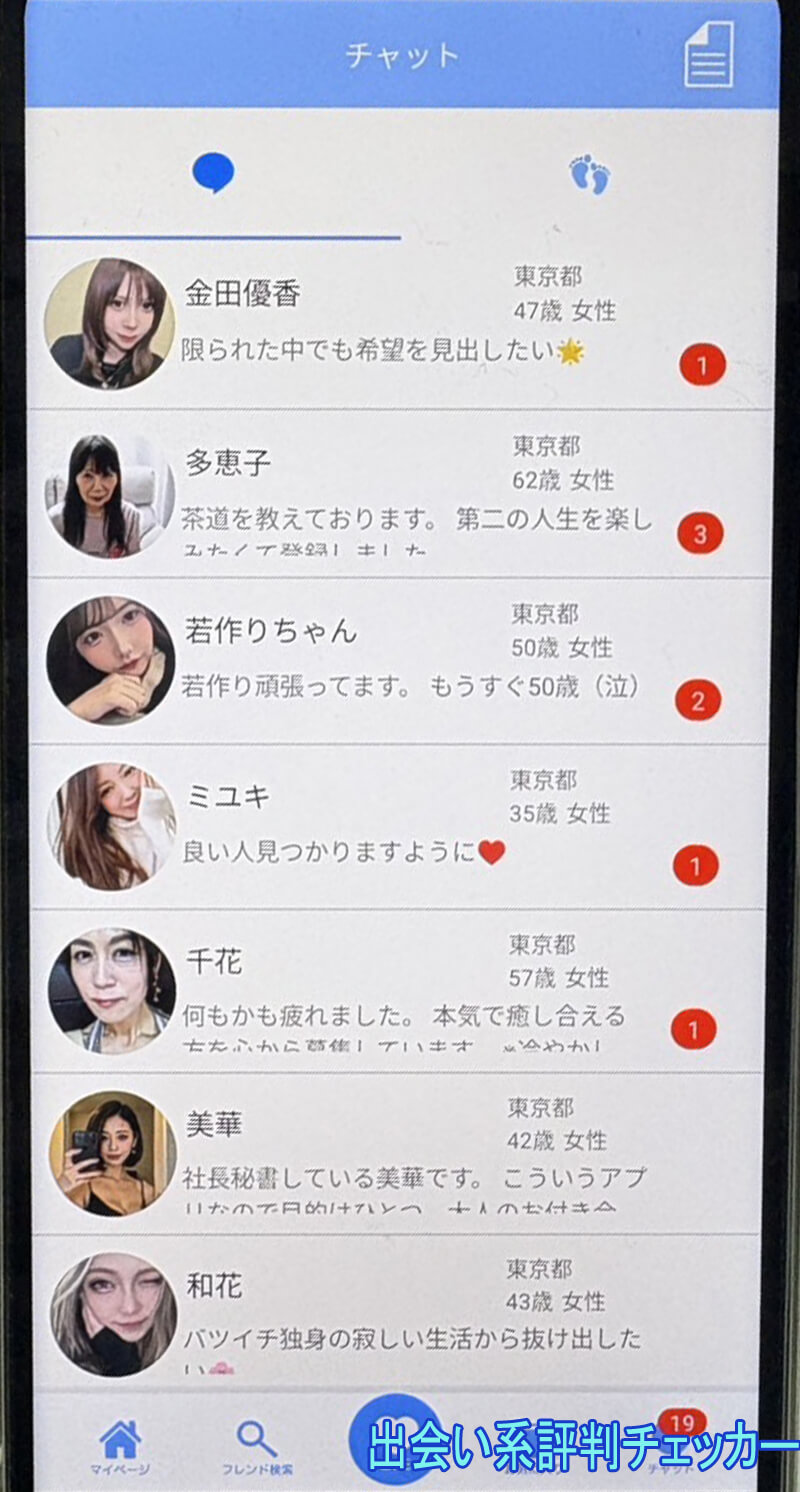800x1492 pixels.
Task: Open the chat with 多恵子
Action: [400, 493]
